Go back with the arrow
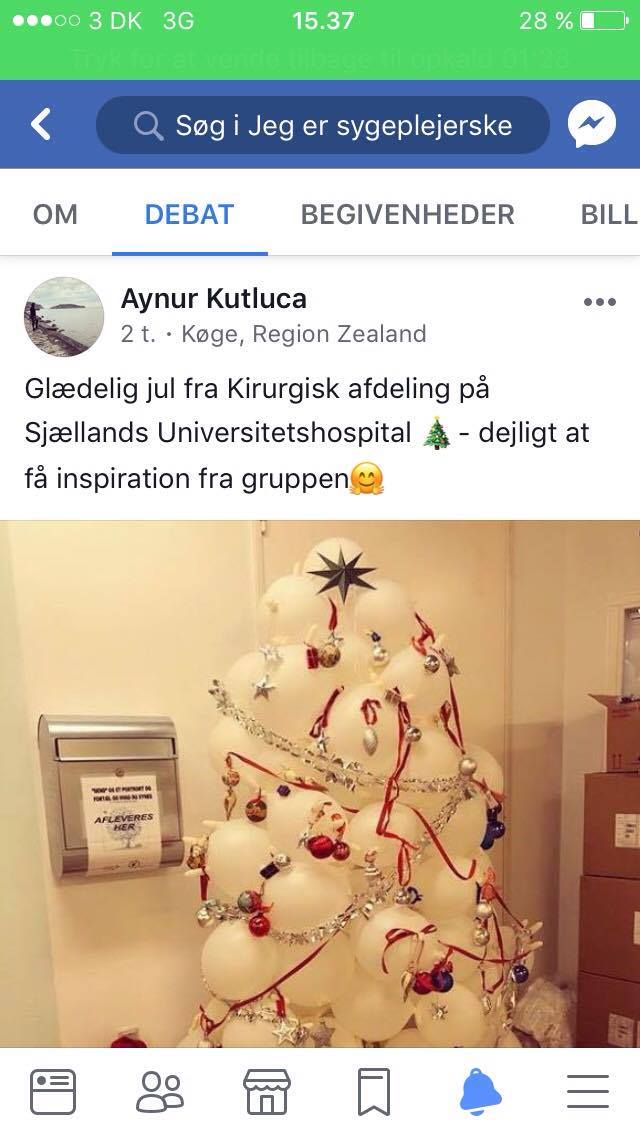 click(x=40, y=125)
